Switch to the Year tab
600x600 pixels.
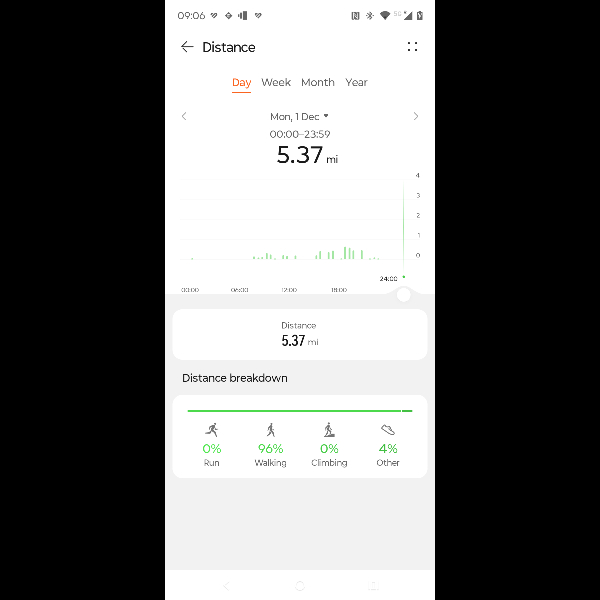pyautogui.click(x=356, y=83)
